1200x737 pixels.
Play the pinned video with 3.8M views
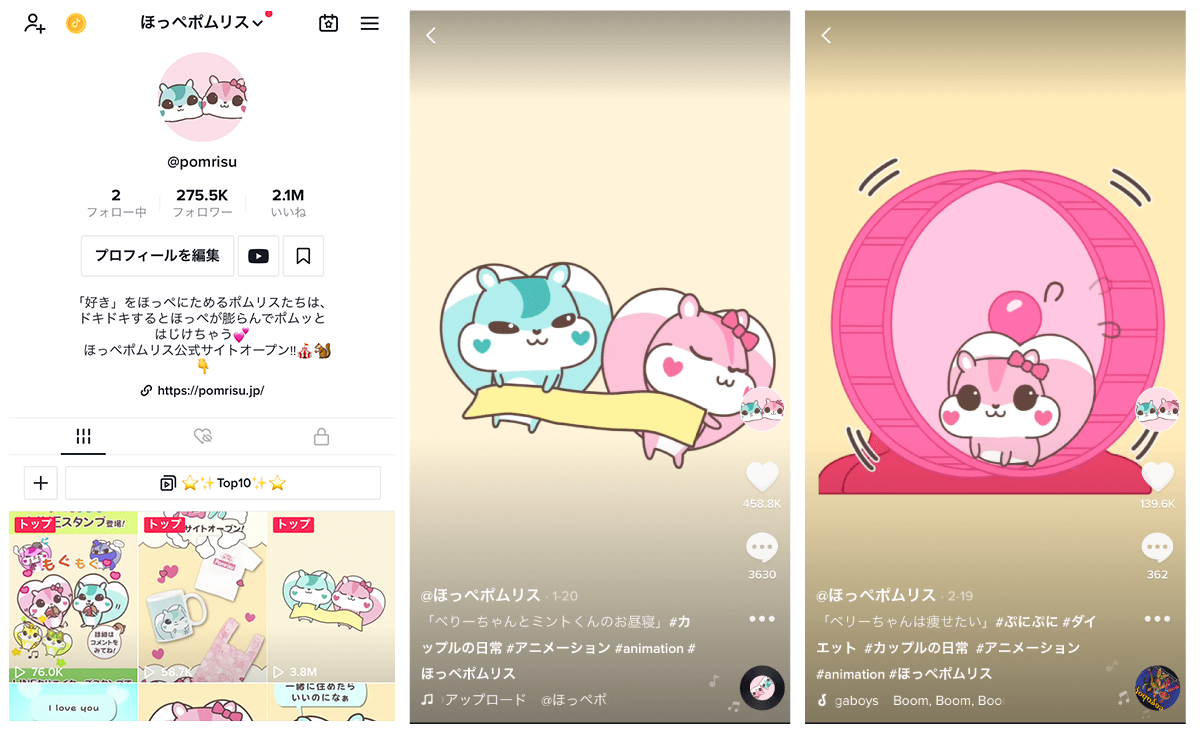coord(331,597)
